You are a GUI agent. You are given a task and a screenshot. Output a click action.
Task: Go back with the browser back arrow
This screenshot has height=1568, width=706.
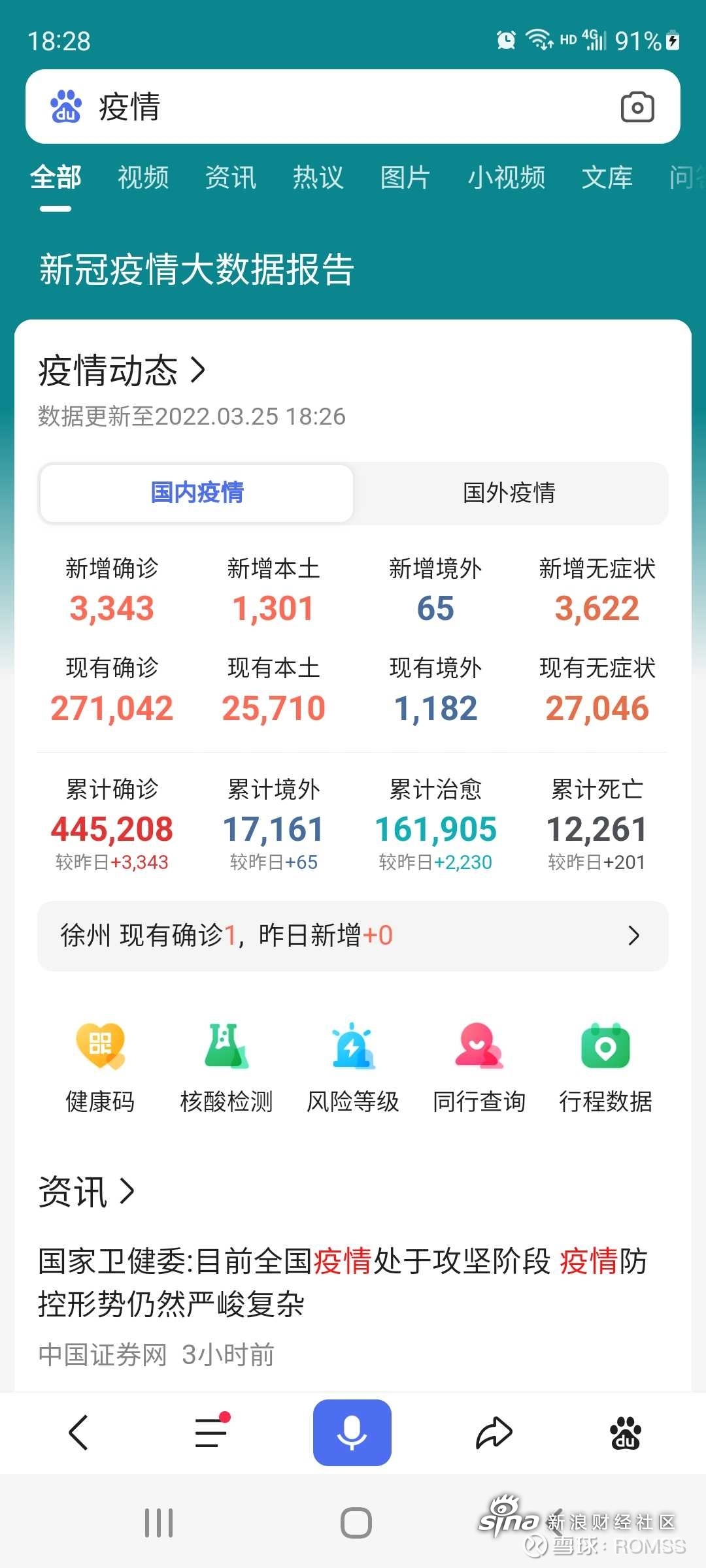pyautogui.click(x=79, y=1433)
